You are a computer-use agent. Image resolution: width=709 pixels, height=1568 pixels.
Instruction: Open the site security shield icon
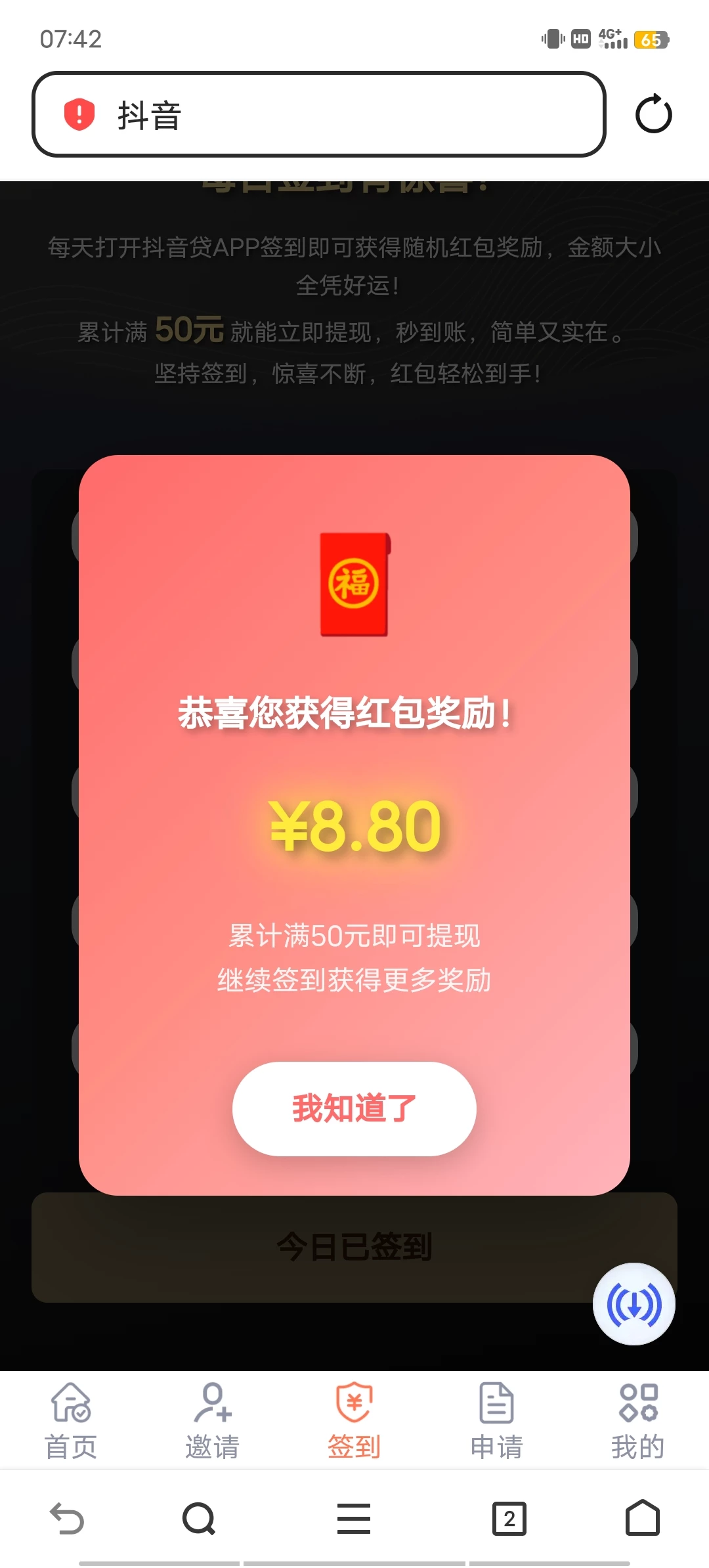pyautogui.click(x=79, y=114)
